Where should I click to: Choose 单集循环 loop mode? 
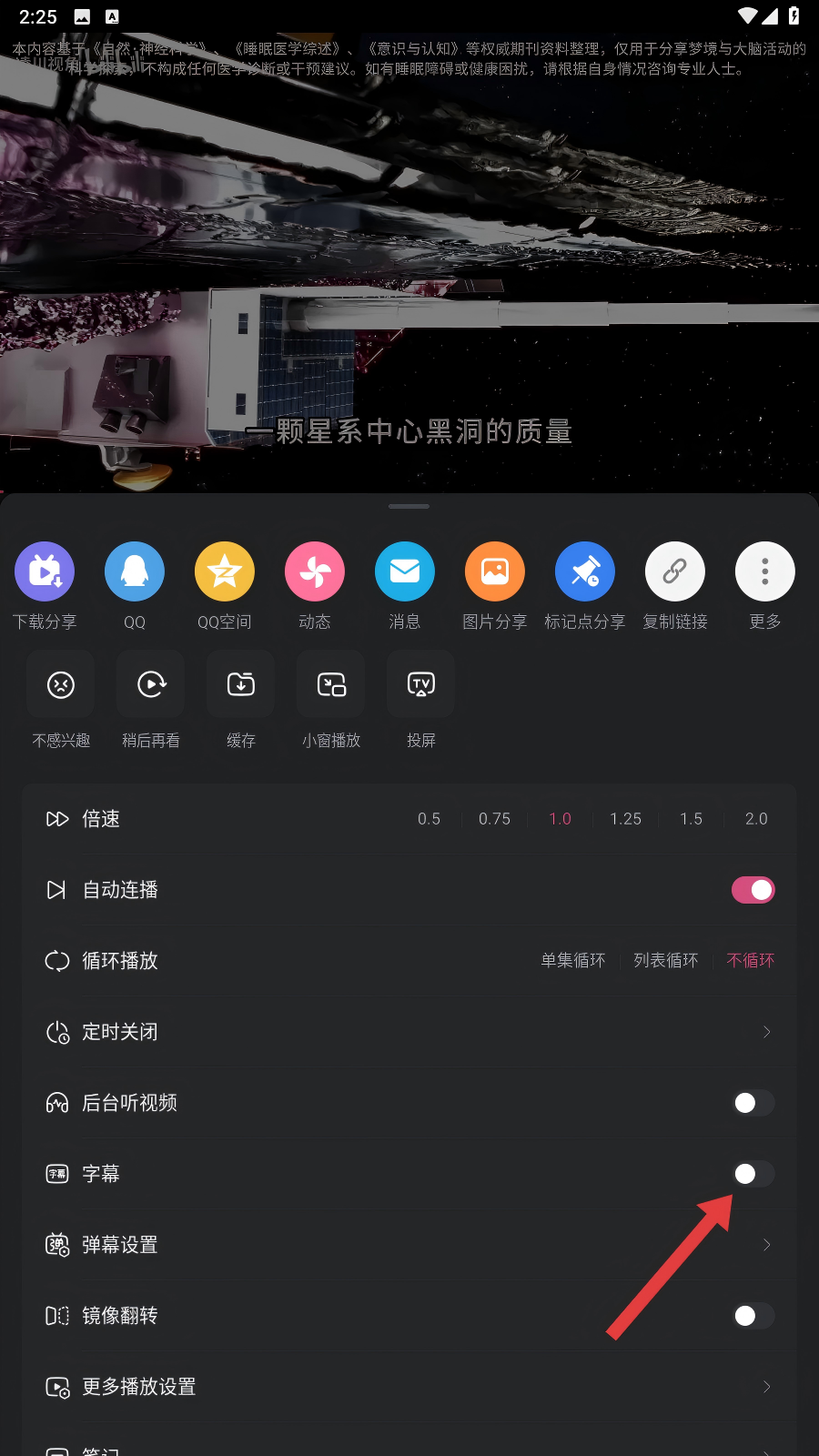[572, 961]
